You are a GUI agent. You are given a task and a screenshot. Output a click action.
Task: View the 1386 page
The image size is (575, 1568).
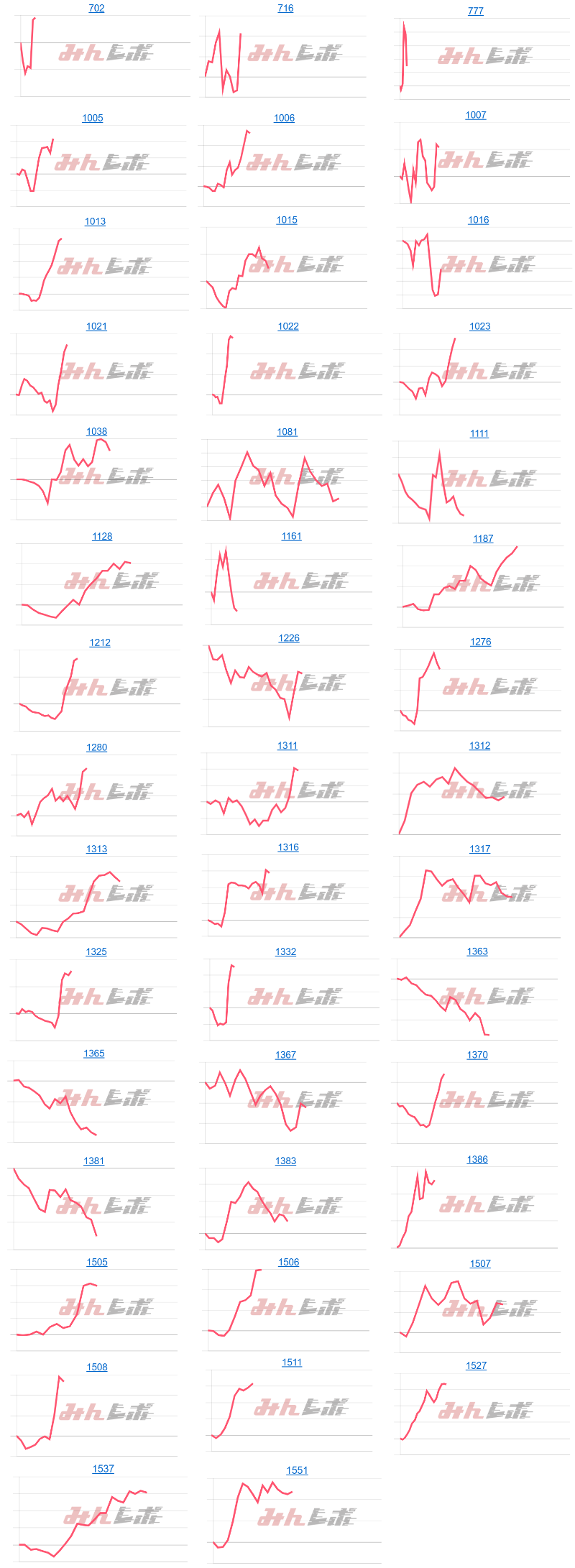[477, 1160]
